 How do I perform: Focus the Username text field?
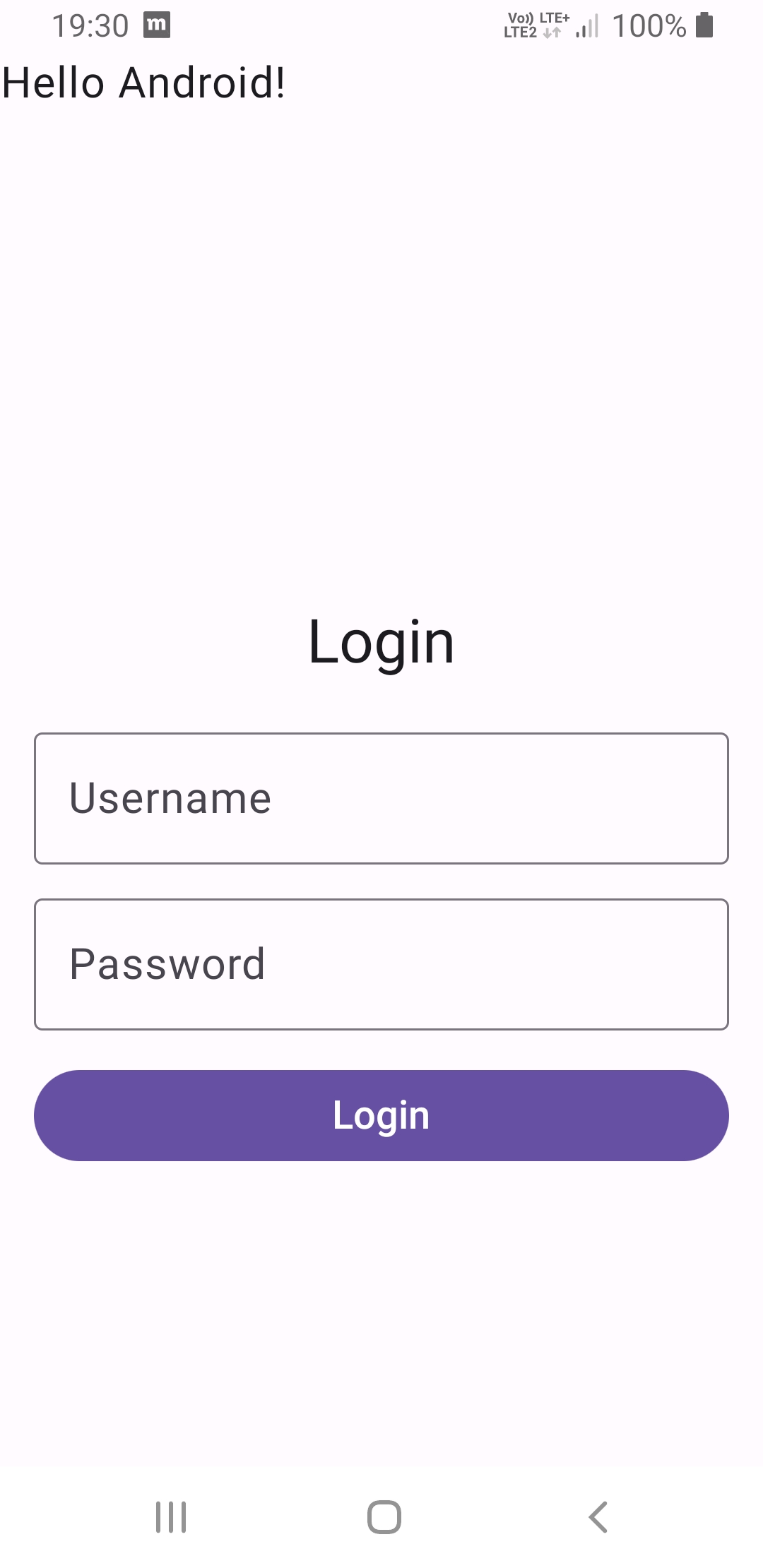click(x=381, y=798)
